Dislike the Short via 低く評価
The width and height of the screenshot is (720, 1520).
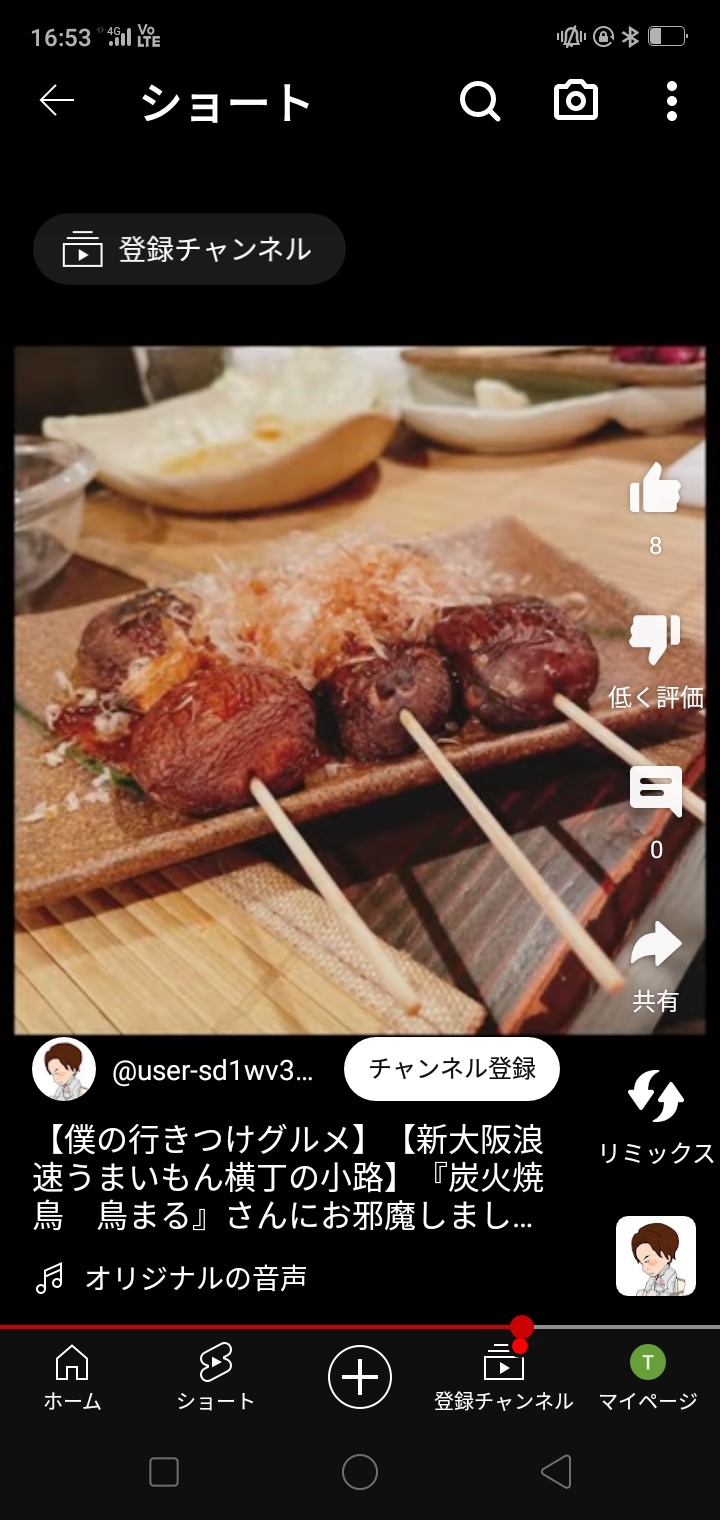tap(655, 642)
